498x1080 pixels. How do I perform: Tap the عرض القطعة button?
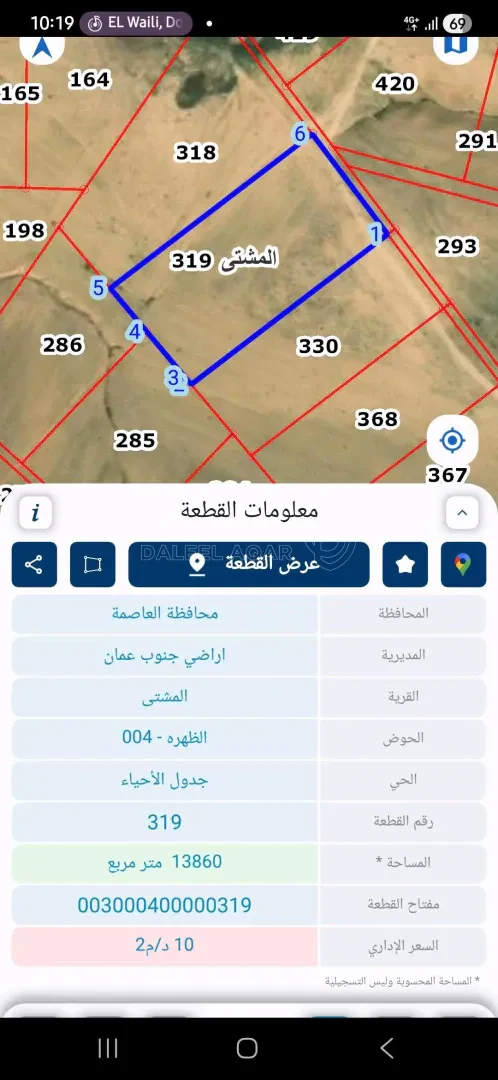[249, 565]
